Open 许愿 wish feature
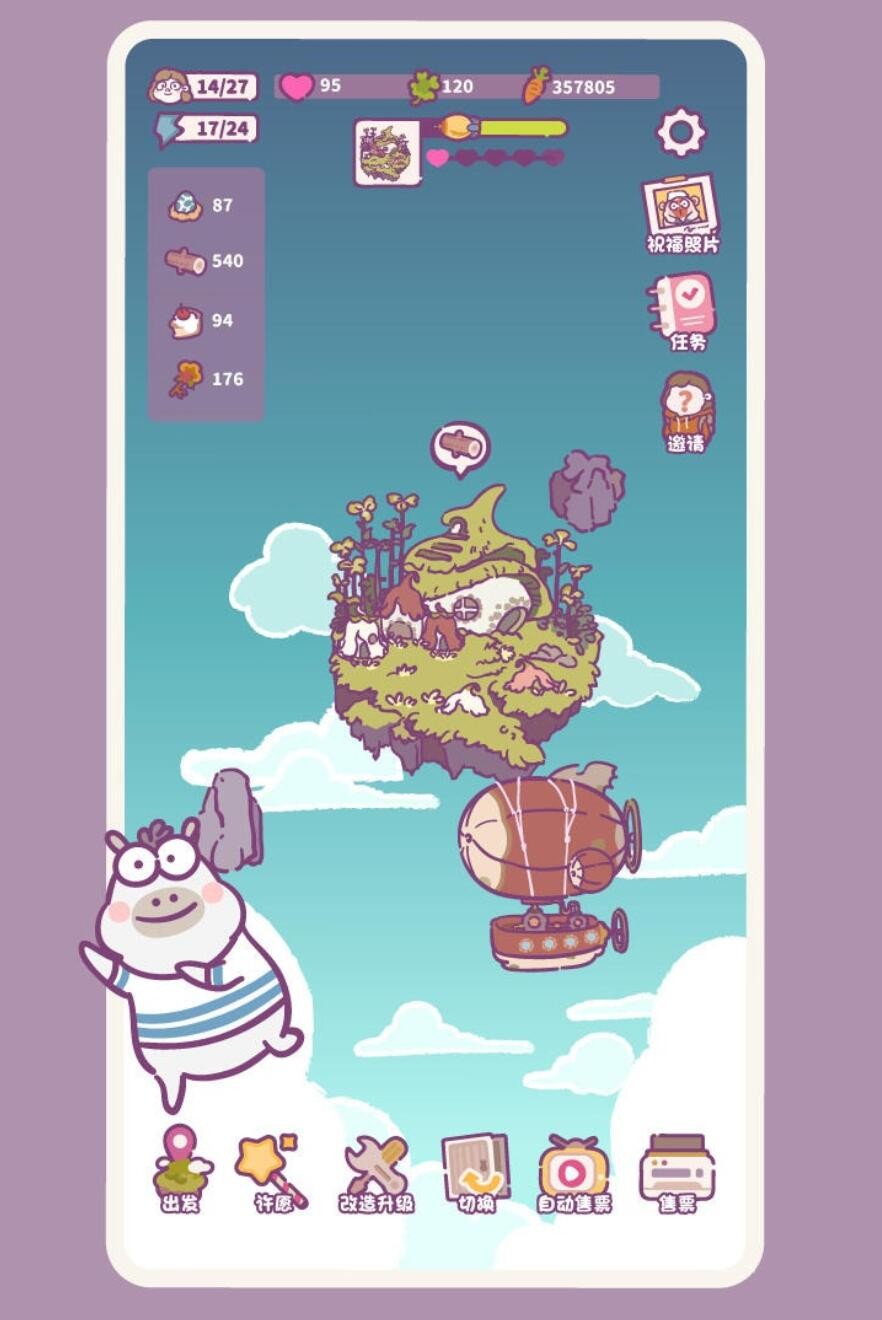This screenshot has width=882, height=1320. (x=272, y=1169)
